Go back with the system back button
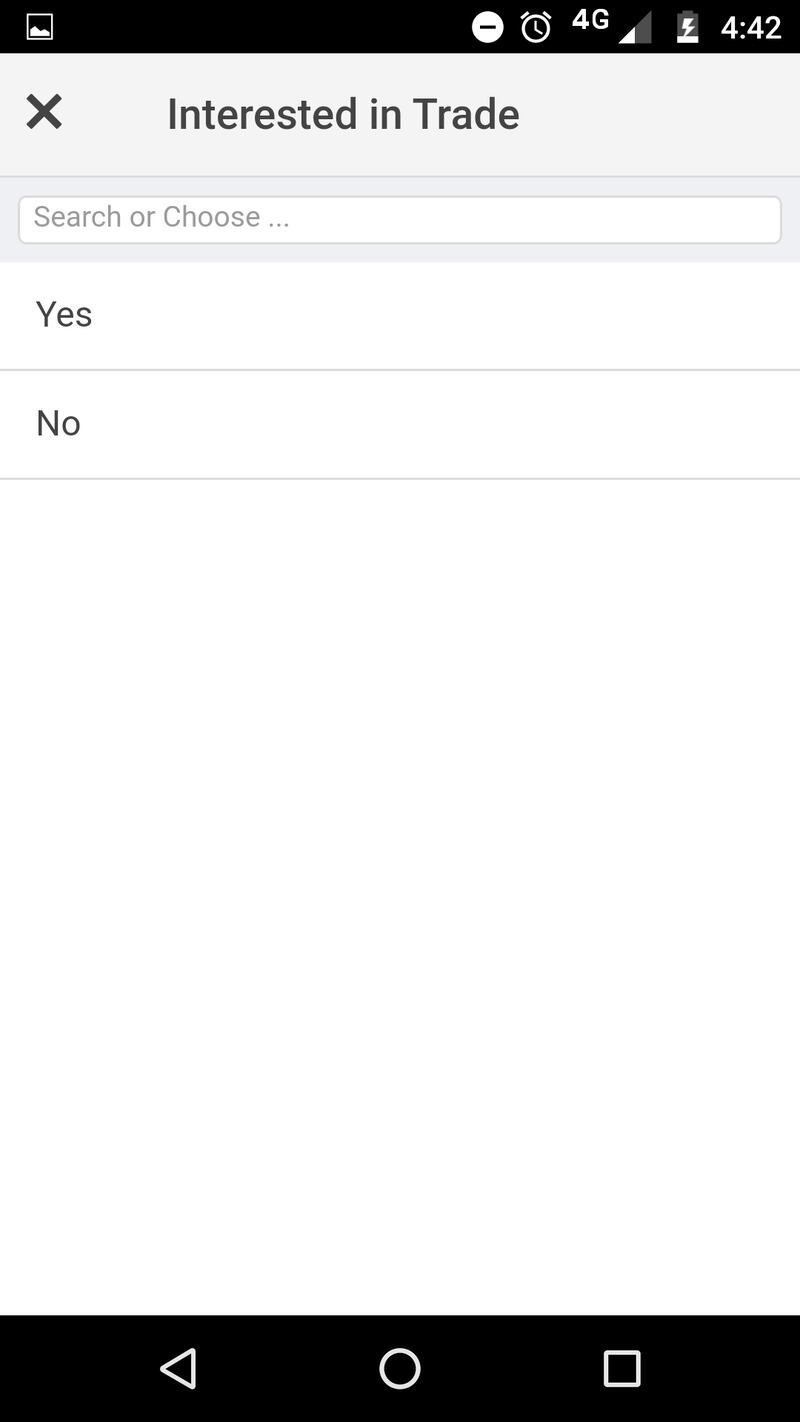Screen dimensions: 800x1422 coord(179,1368)
